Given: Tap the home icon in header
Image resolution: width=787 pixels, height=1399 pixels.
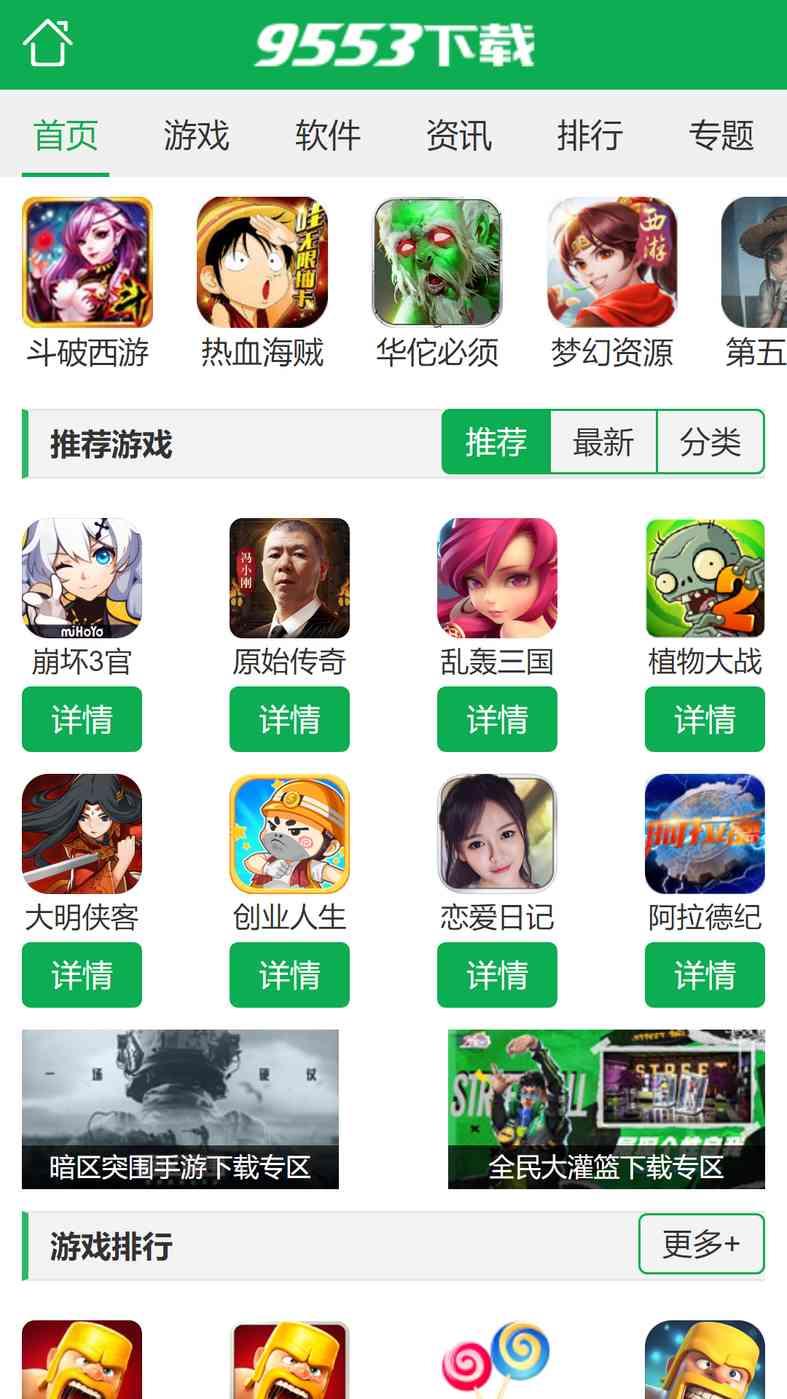Looking at the screenshot, I should tap(48, 44).
